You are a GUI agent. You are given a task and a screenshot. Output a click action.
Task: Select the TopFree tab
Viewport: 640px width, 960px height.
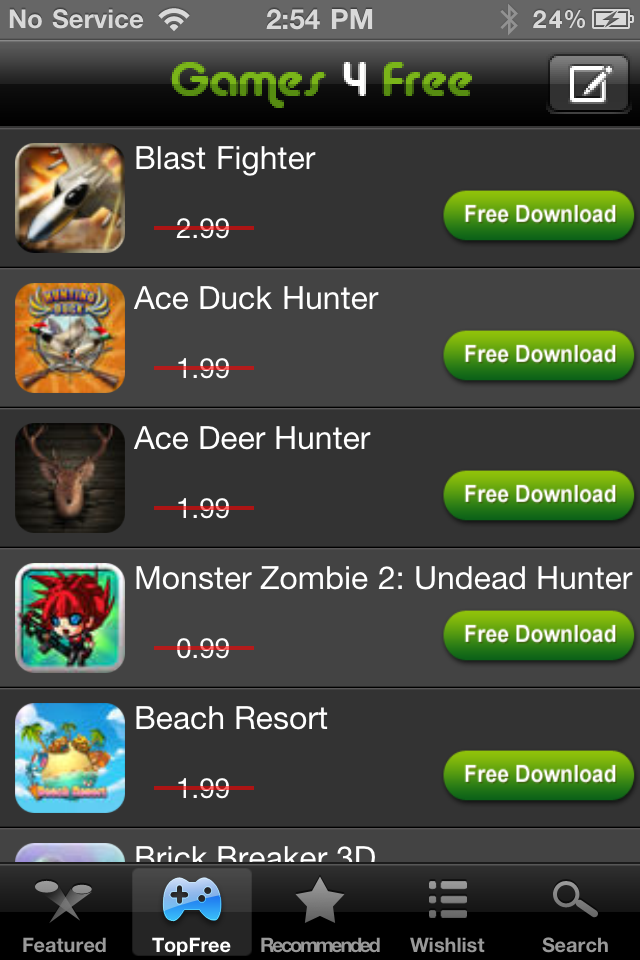click(191, 915)
